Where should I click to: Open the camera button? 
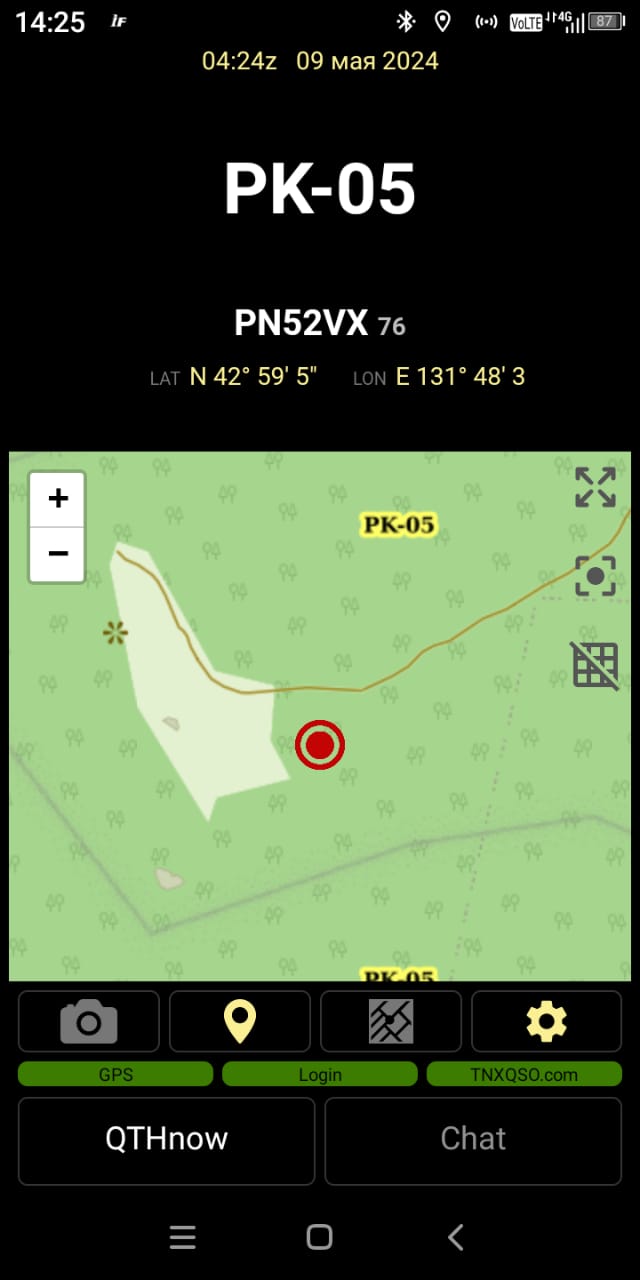(x=89, y=1021)
